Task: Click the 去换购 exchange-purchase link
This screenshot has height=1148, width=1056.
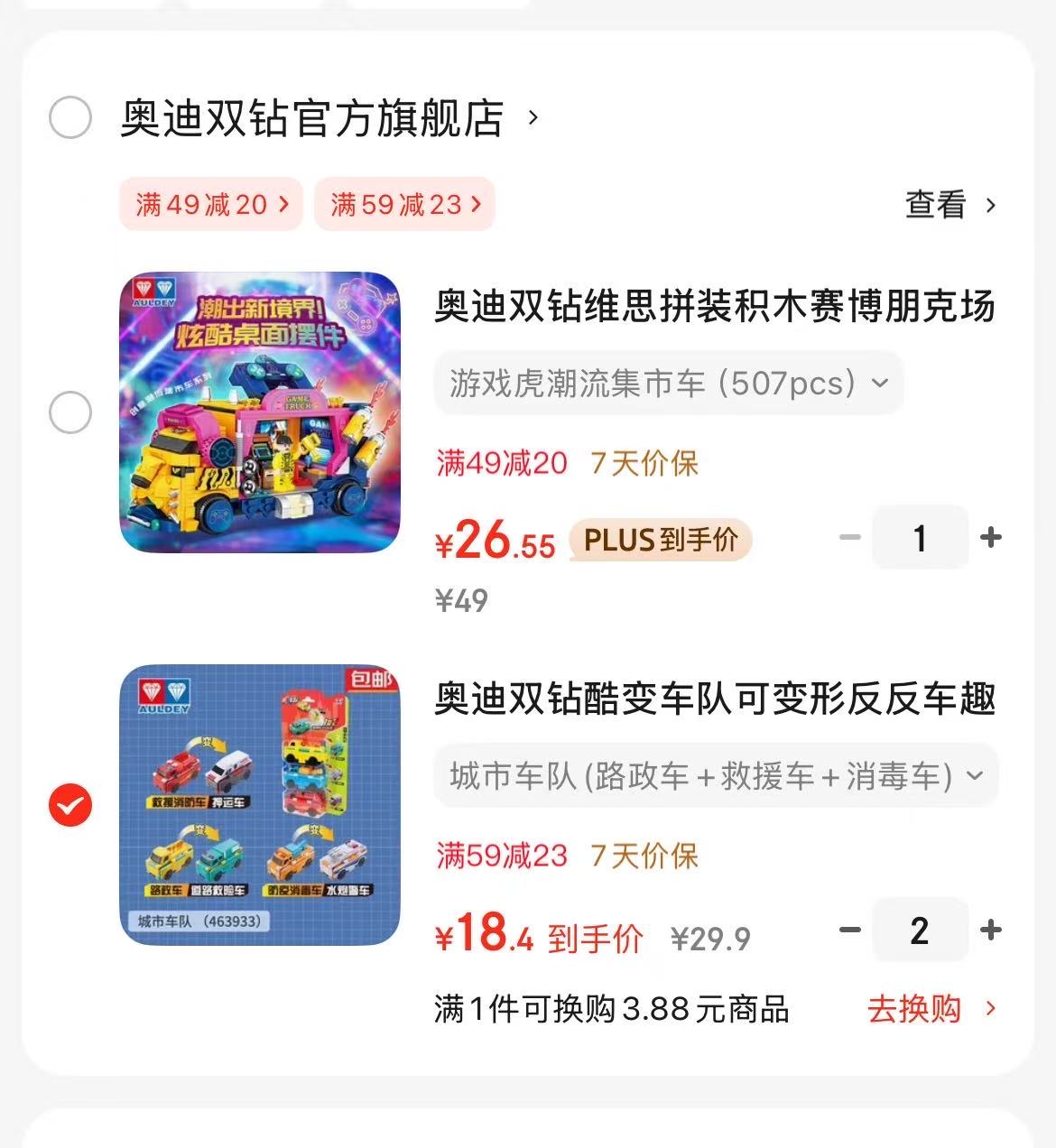Action: point(915,1008)
